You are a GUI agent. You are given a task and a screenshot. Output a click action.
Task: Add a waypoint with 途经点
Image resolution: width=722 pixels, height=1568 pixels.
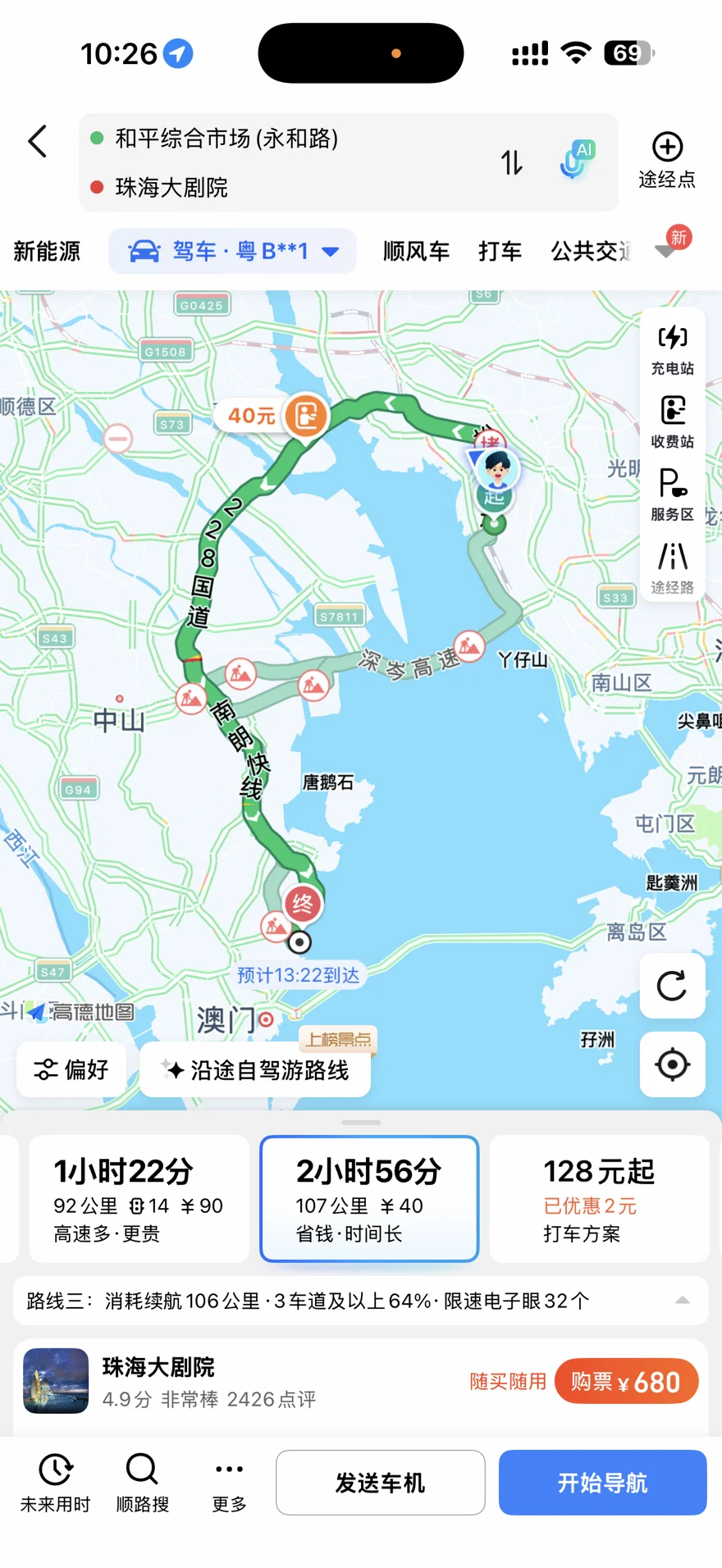click(x=667, y=160)
